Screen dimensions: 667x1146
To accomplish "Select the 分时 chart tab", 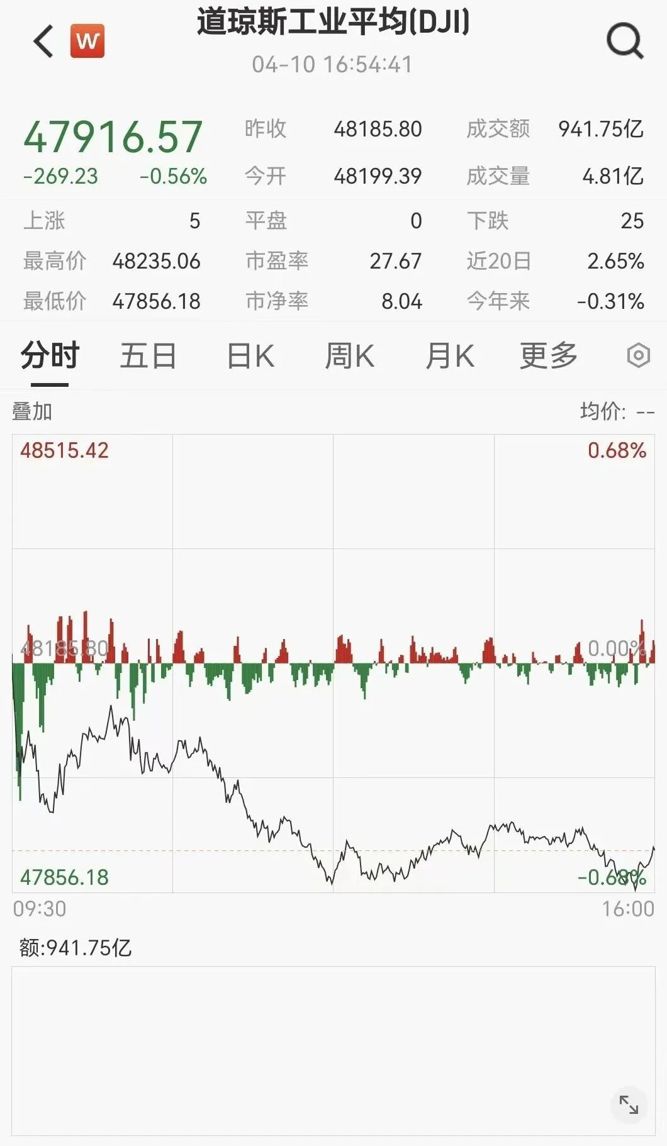I will 49,355.
